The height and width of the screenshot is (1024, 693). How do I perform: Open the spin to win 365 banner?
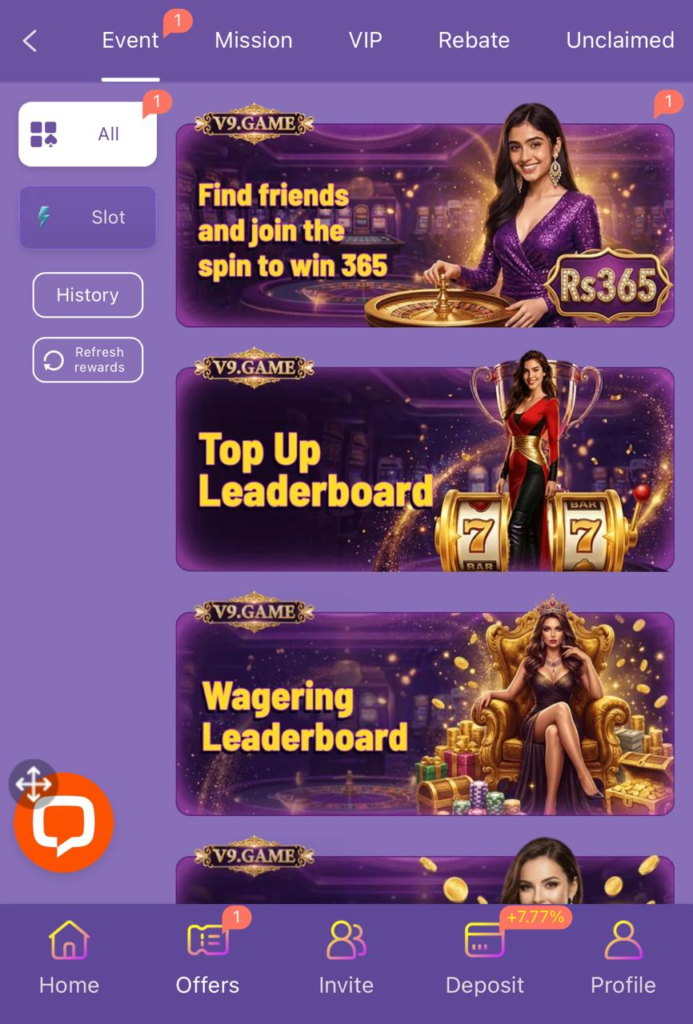(x=424, y=225)
